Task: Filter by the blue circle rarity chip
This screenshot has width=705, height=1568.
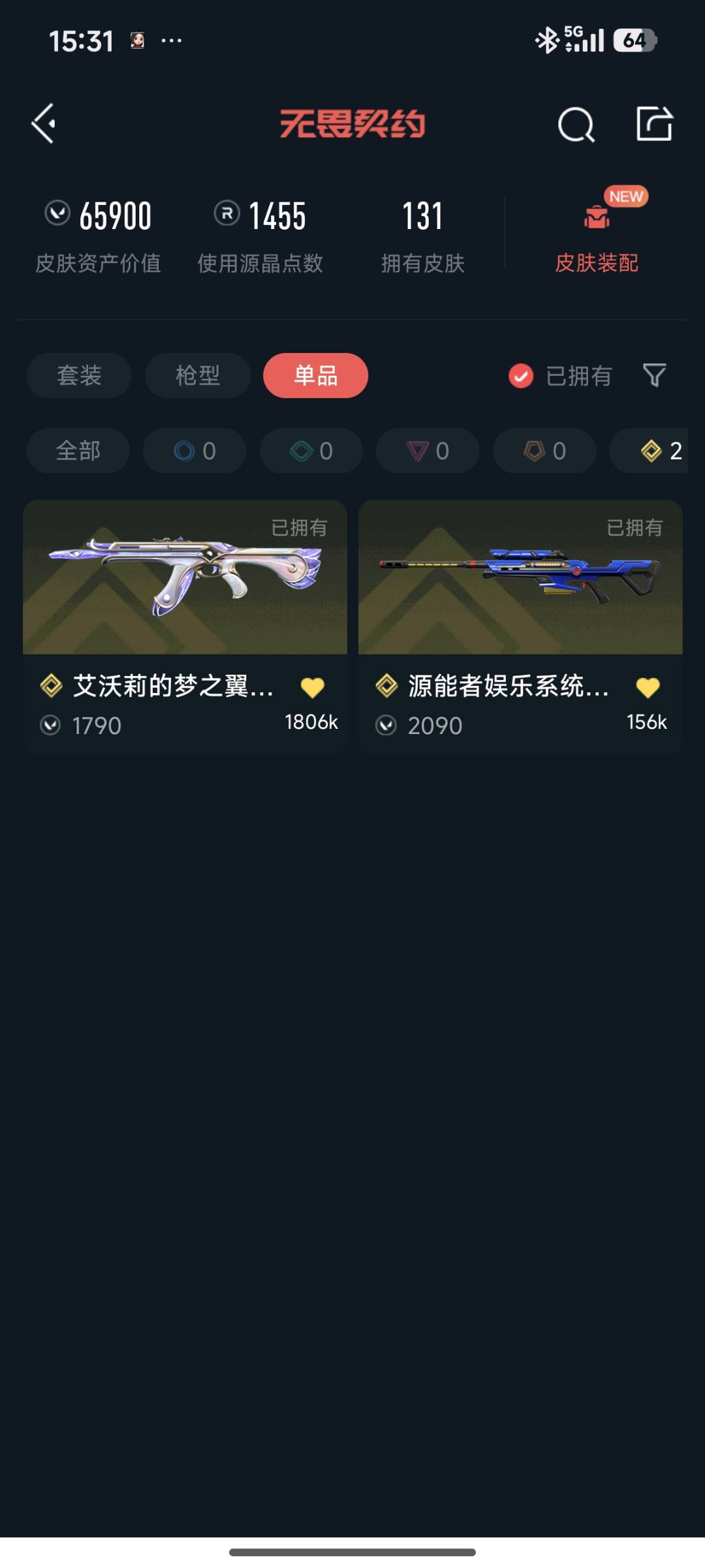Action: pos(195,451)
